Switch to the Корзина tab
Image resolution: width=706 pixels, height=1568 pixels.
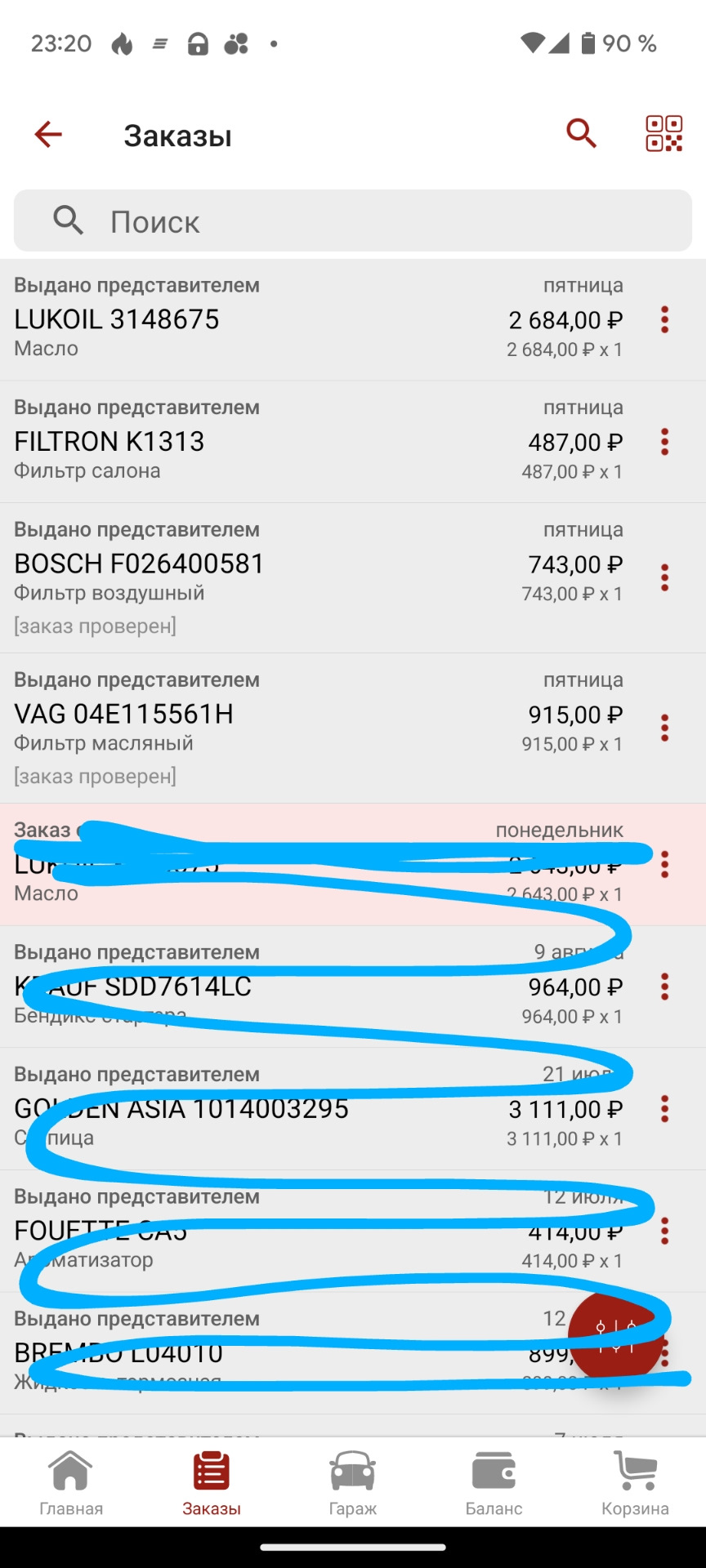(635, 1484)
